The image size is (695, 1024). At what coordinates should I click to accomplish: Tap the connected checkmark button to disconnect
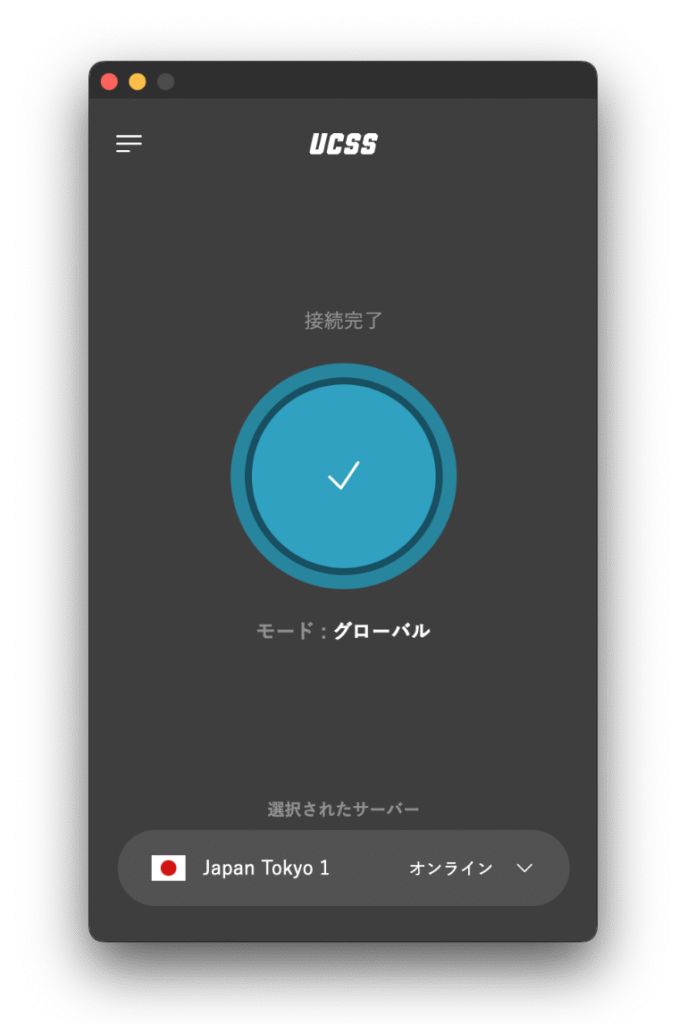click(343, 476)
